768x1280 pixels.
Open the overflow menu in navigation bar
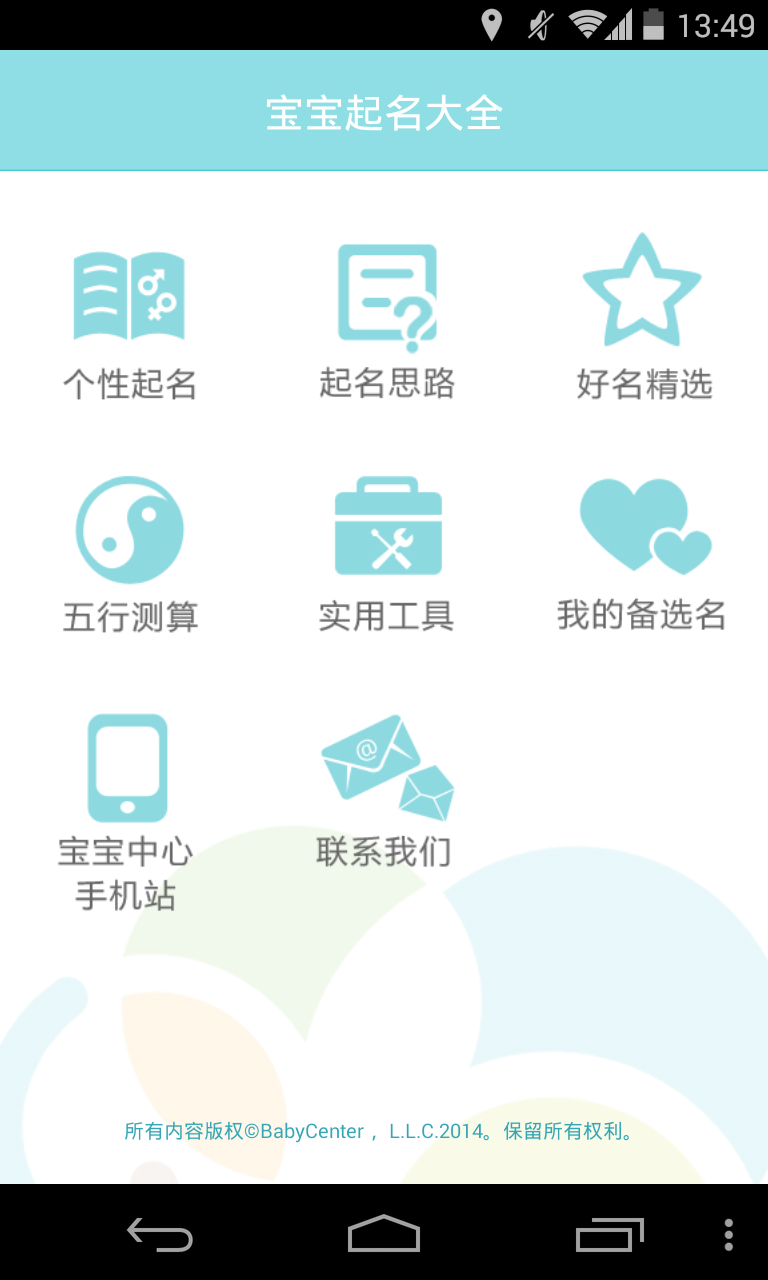tap(729, 1234)
